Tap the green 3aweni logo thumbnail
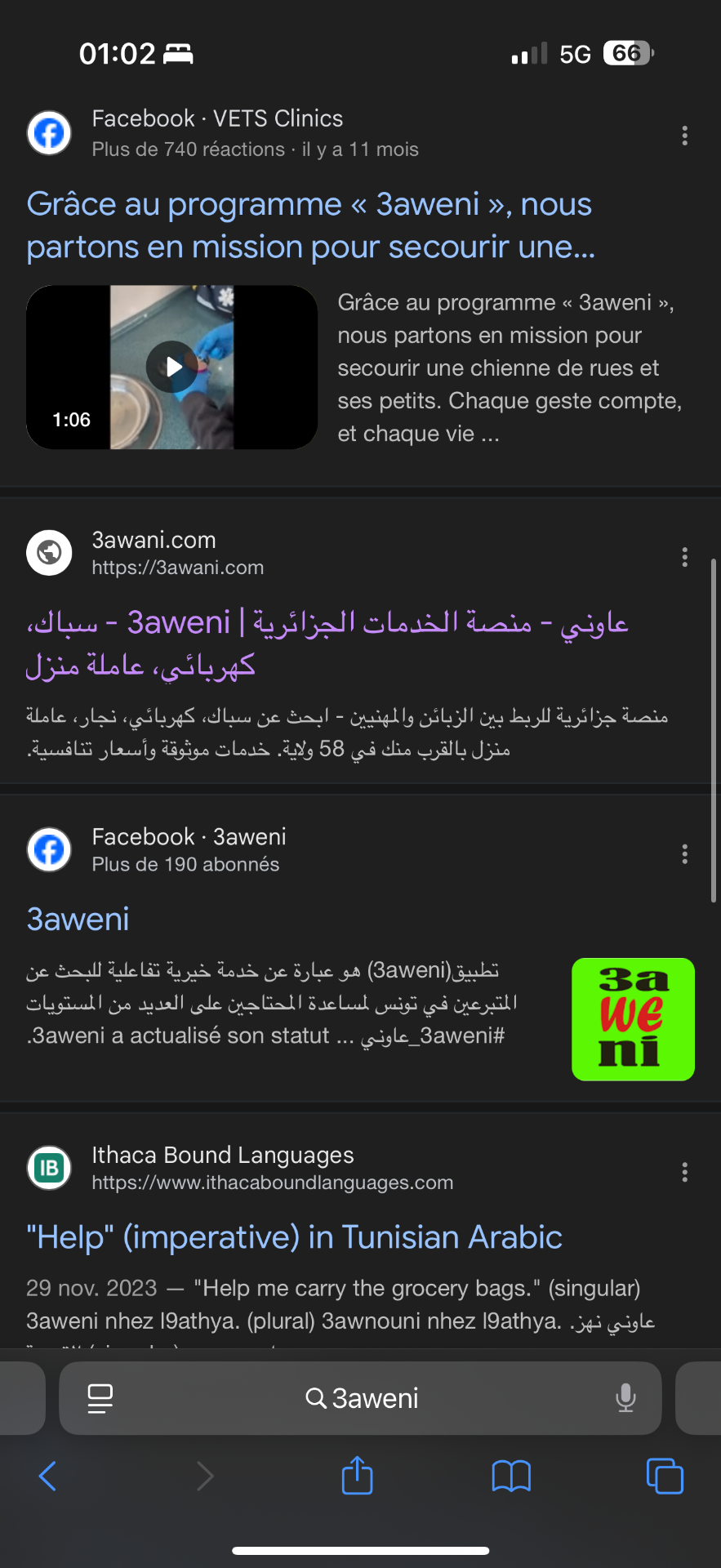The image size is (721, 1568). coord(633,1019)
